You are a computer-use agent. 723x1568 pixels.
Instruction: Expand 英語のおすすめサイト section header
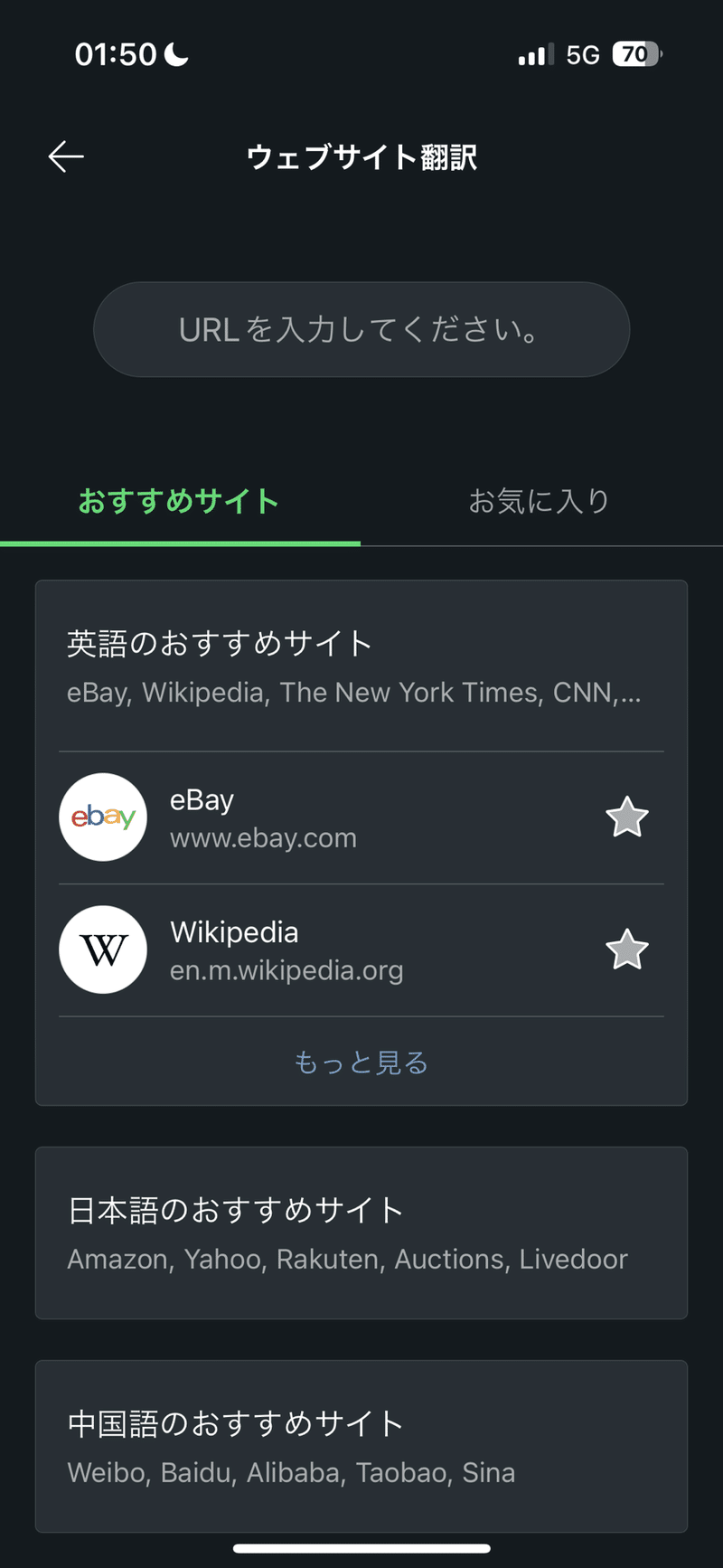pos(361,666)
